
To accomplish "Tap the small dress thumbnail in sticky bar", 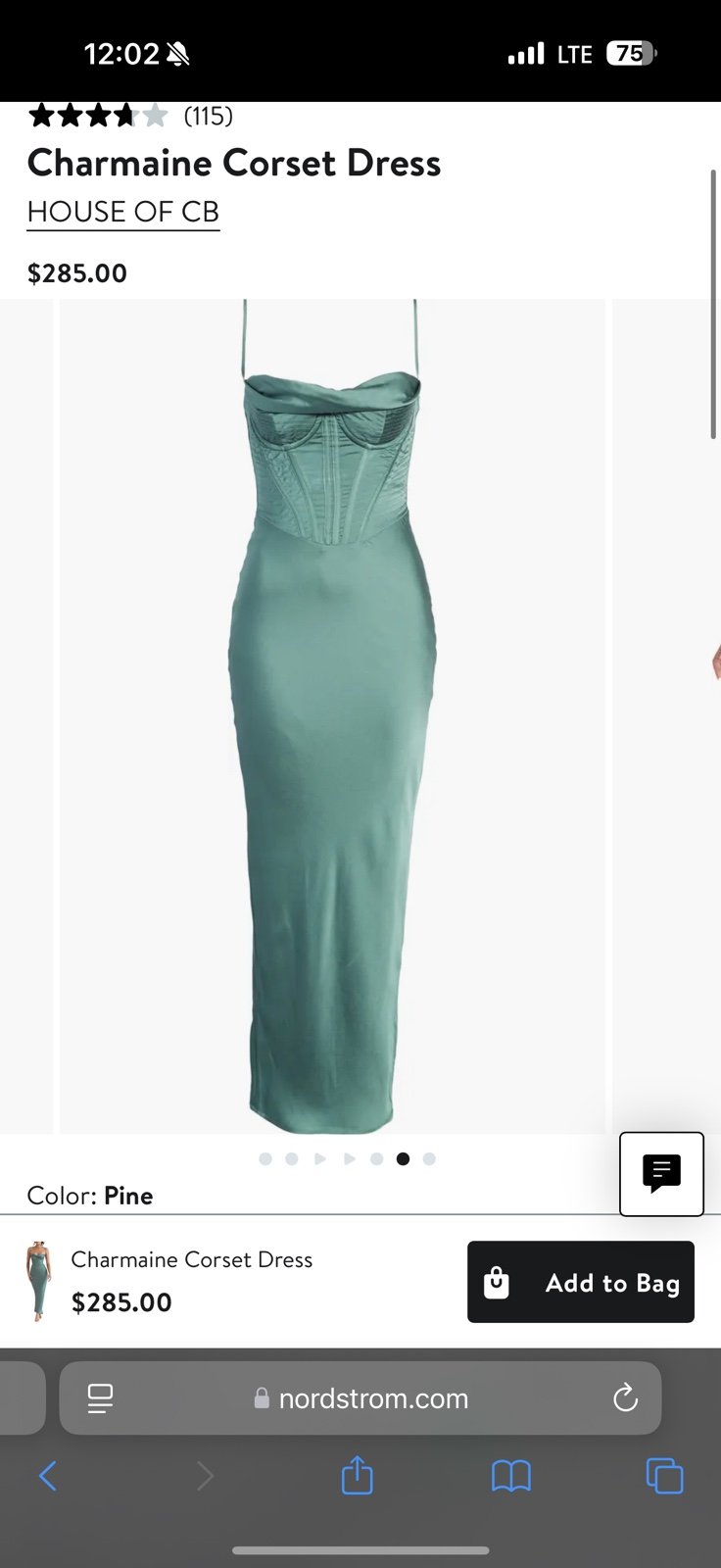I will click(38, 1282).
